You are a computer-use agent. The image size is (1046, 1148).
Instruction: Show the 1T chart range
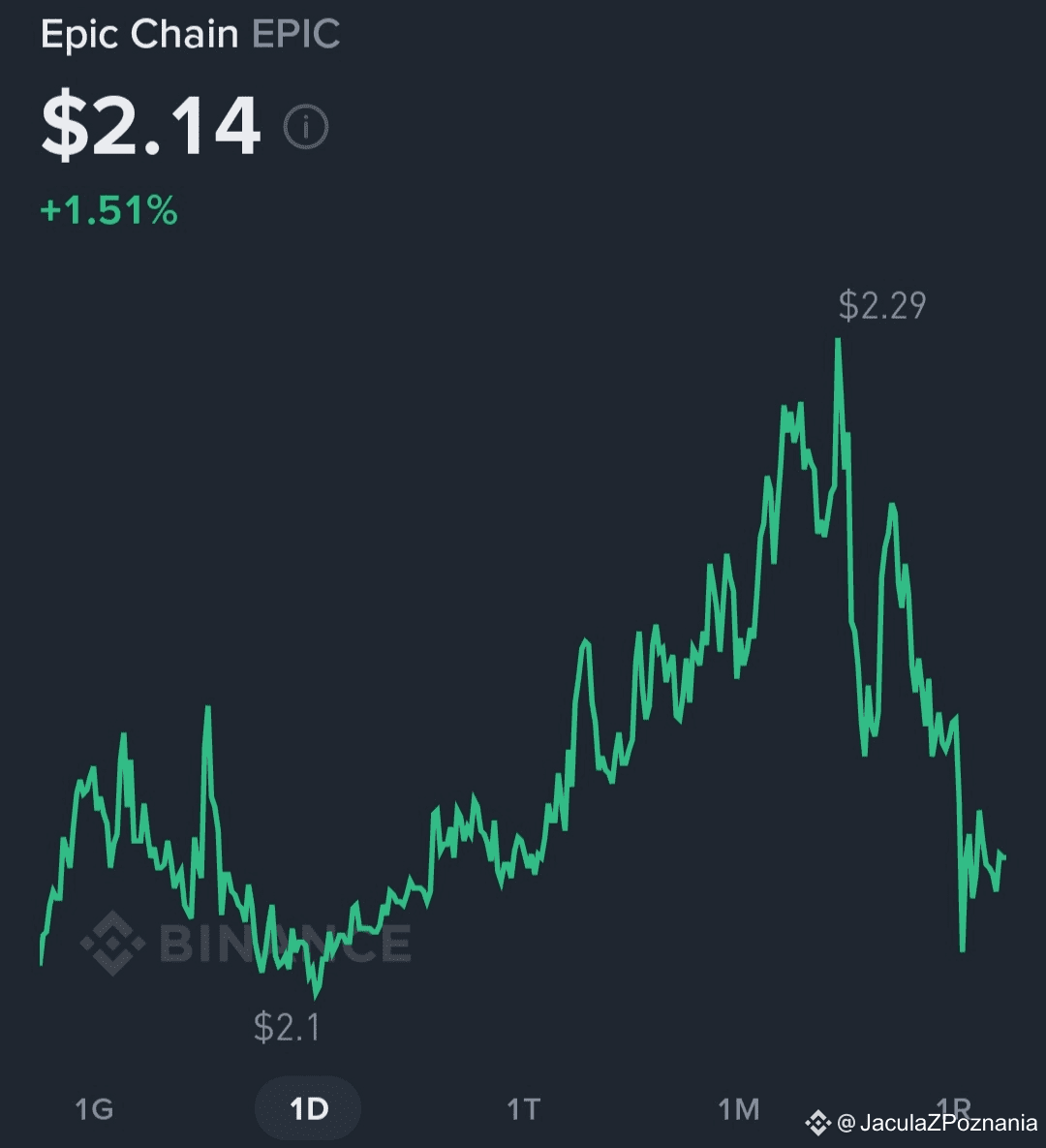523,1108
